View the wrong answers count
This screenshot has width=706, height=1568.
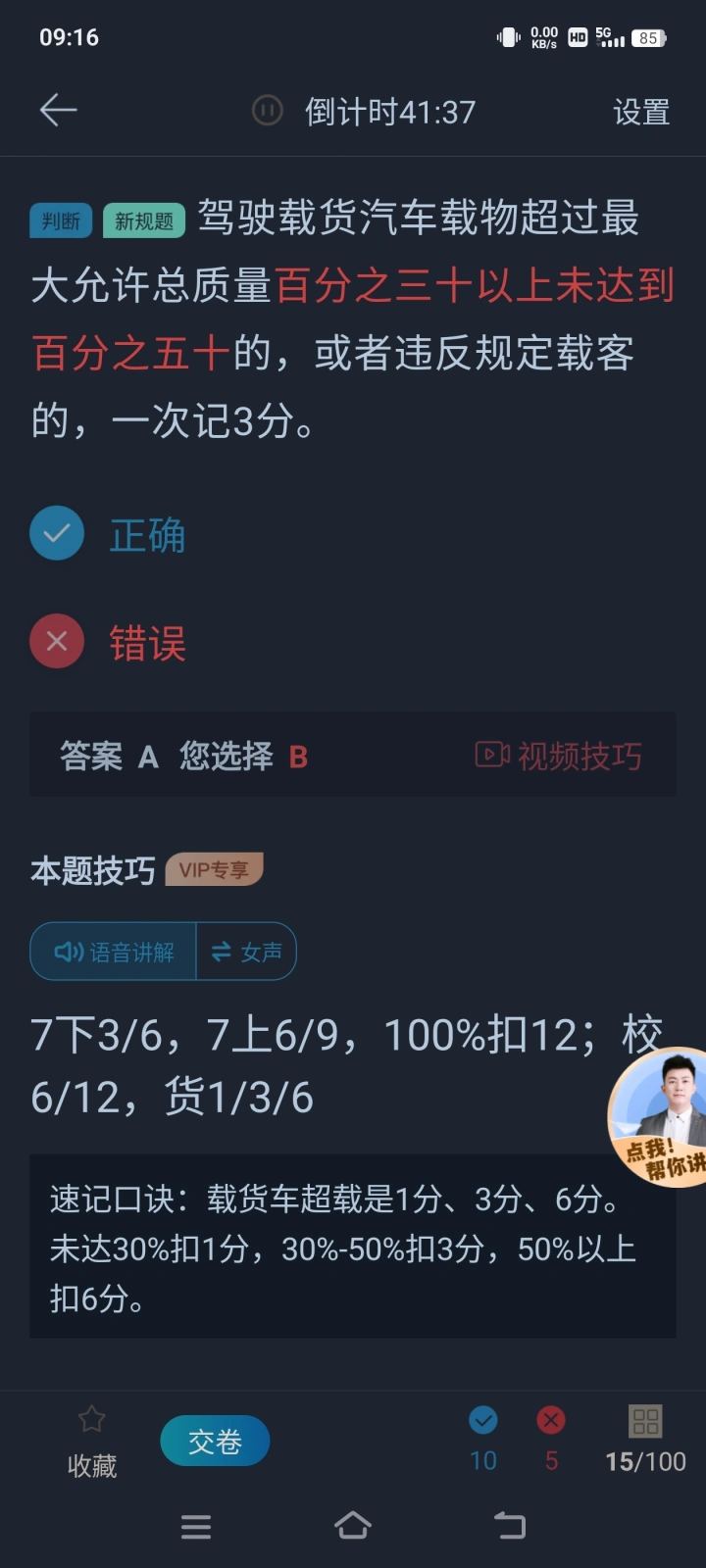pyautogui.click(x=551, y=1439)
